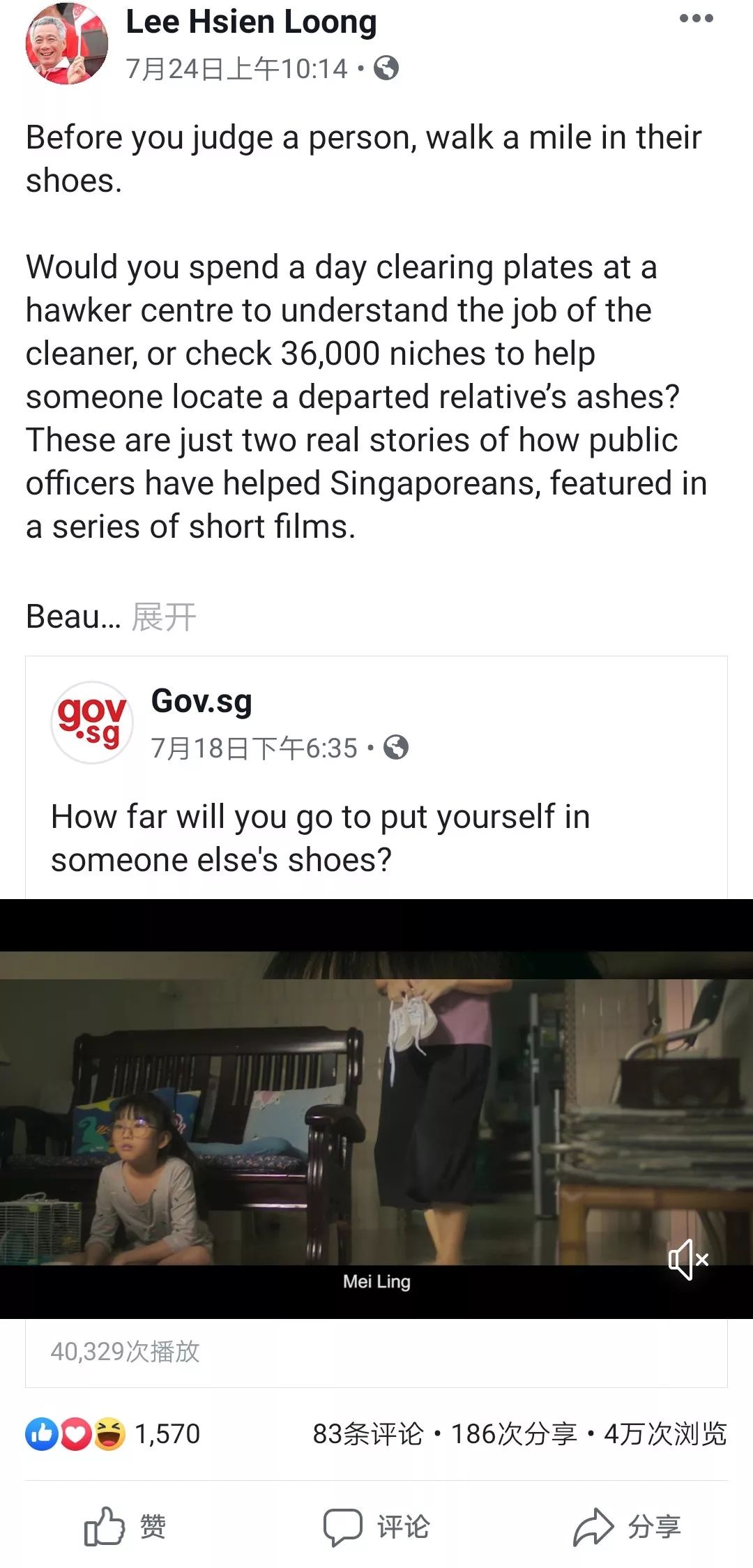The height and width of the screenshot is (1568, 753).
Task: Share the post with 分享
Action: [627, 1526]
